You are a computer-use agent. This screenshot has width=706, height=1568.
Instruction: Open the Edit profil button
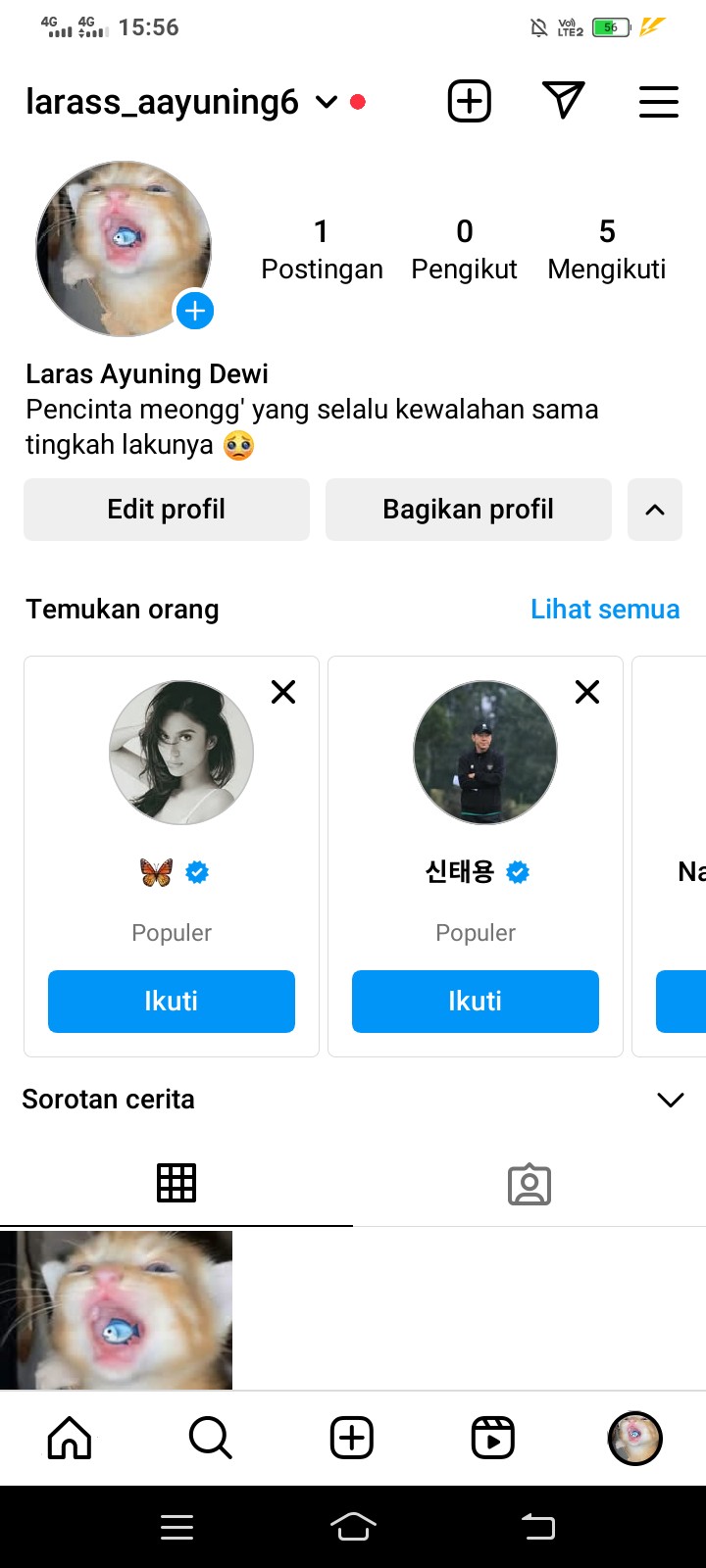click(167, 510)
